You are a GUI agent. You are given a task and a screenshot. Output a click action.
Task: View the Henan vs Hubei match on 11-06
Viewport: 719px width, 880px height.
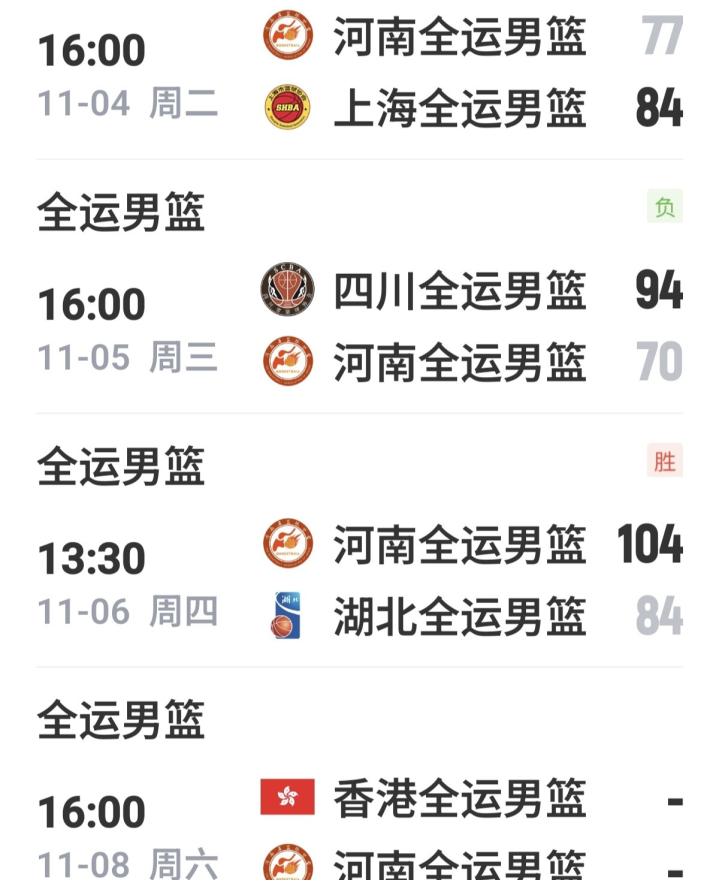pos(360,580)
